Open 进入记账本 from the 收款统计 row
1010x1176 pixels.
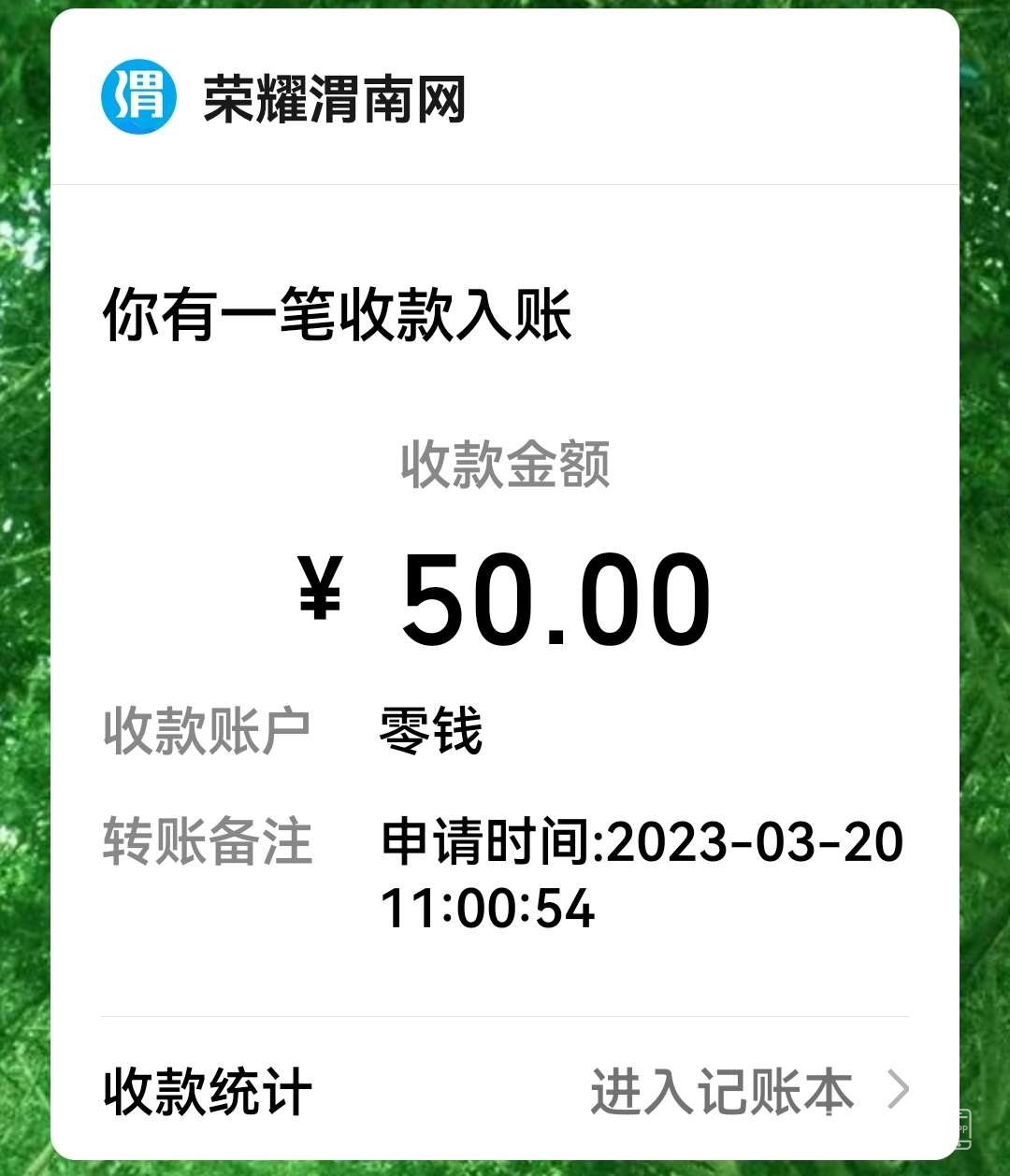pos(748,1091)
